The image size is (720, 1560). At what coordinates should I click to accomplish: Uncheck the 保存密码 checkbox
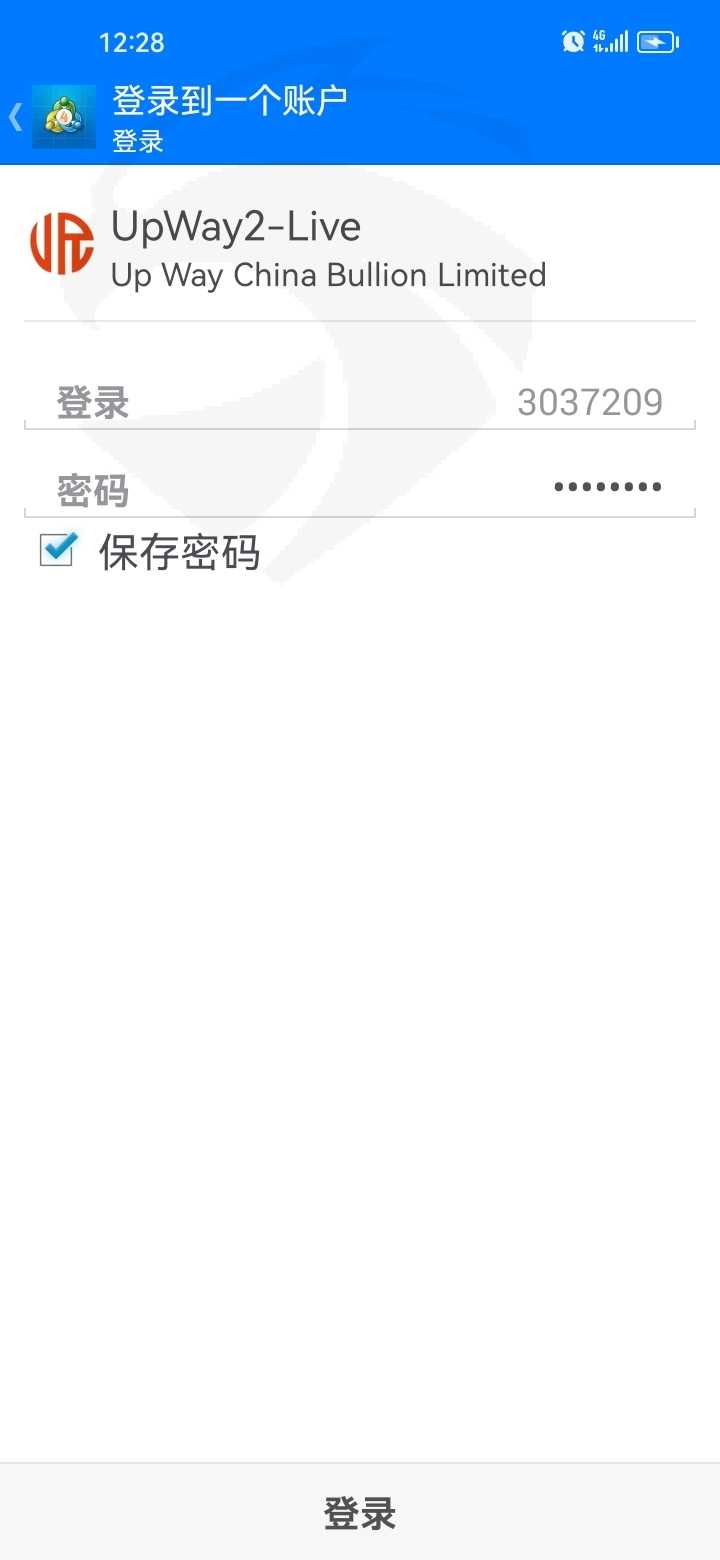tap(57, 550)
